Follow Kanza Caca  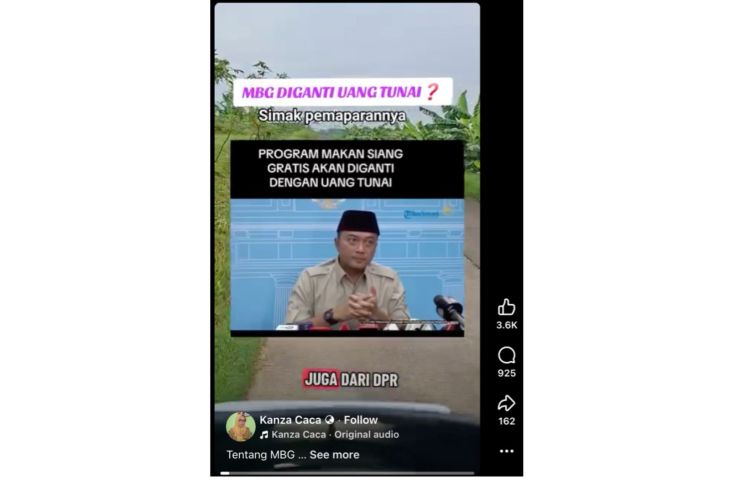click(x=361, y=420)
